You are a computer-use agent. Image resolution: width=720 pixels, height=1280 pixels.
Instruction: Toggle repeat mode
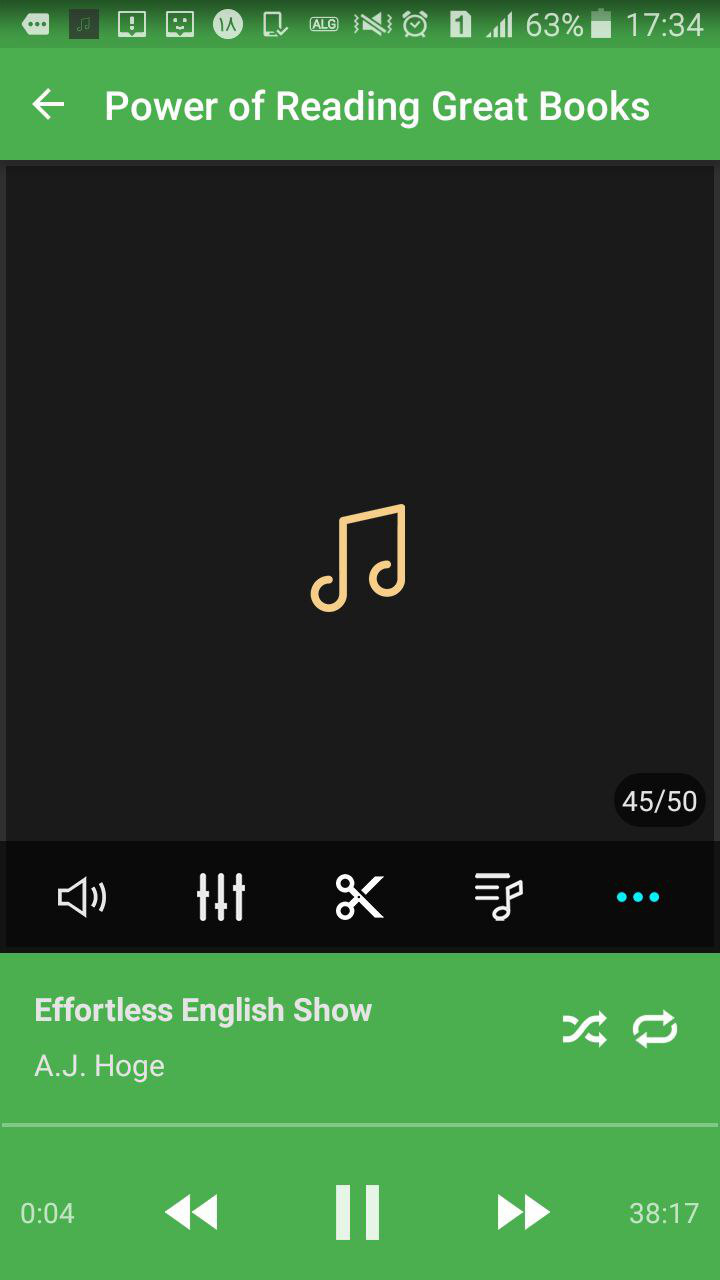[x=655, y=1029]
